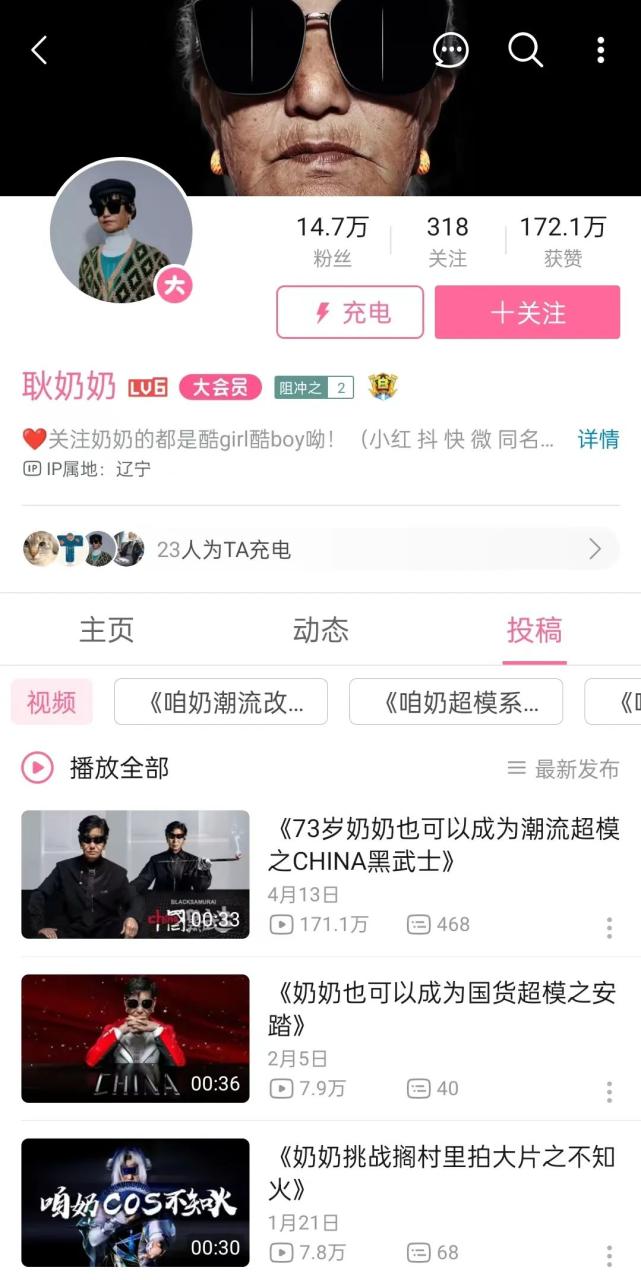Viewport: 641px width, 1280px height.
Task: Tap 播放全部 to play all videos
Action: click(x=96, y=768)
